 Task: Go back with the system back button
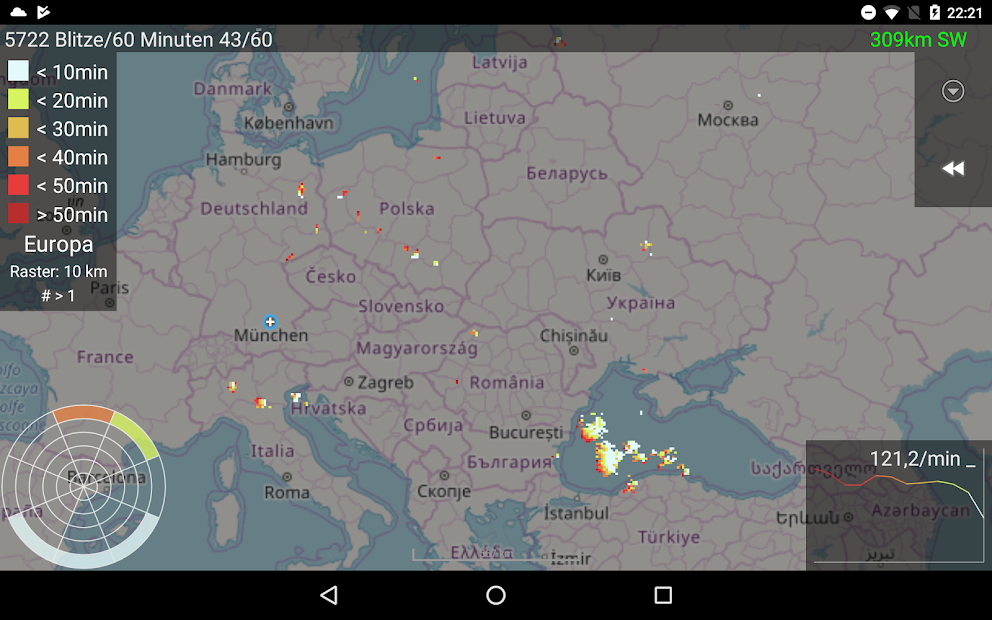tap(329, 595)
